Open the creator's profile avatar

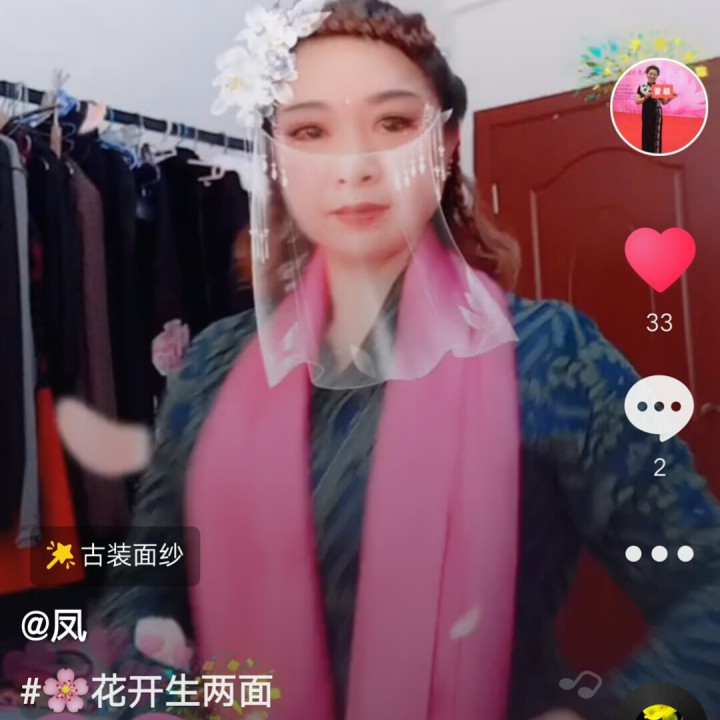(659, 107)
